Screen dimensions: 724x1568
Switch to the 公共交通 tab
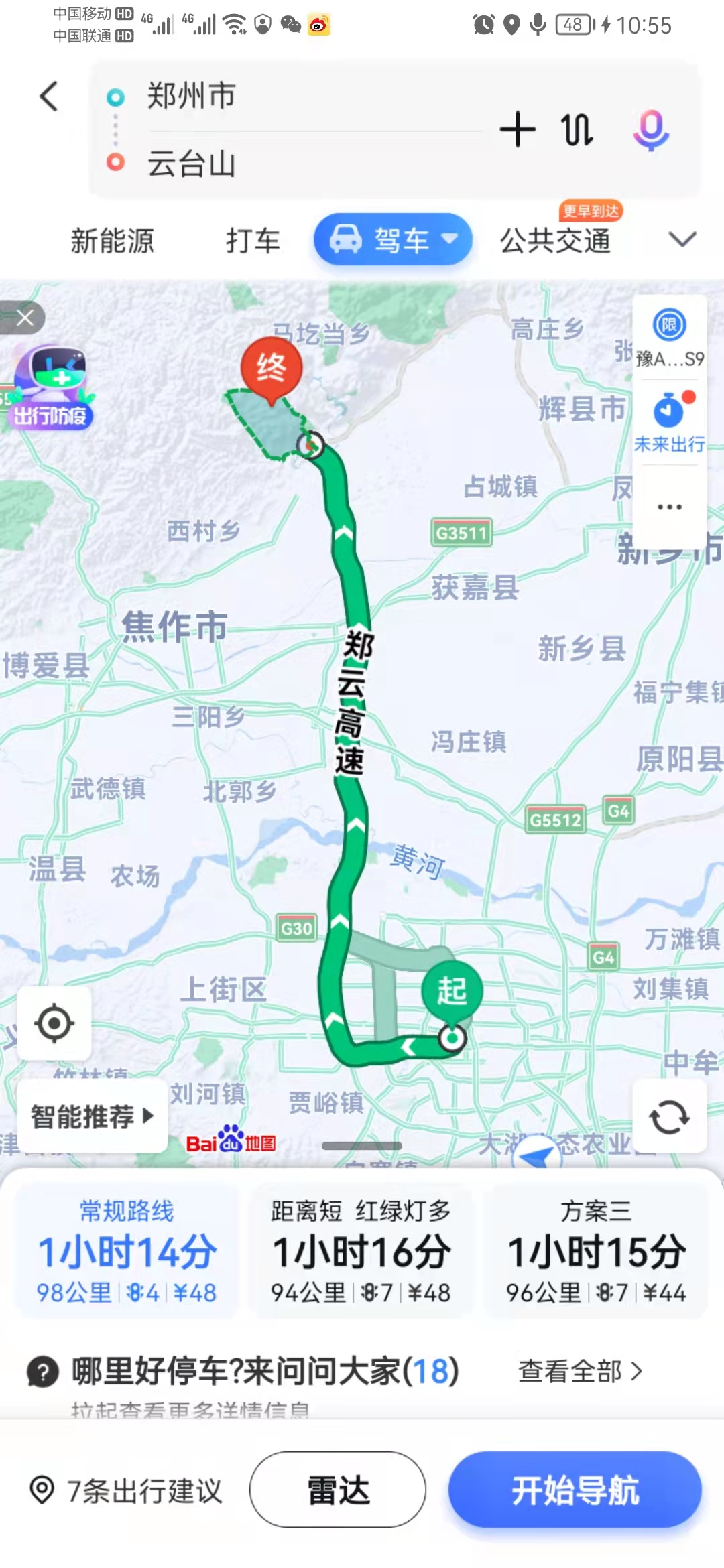(555, 241)
